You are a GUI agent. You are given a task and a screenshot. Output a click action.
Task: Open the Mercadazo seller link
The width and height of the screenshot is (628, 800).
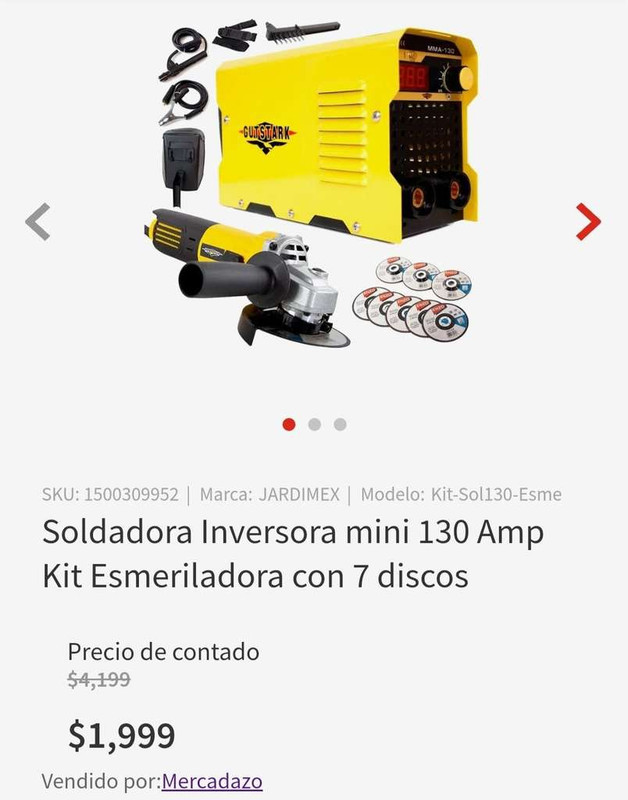click(212, 781)
